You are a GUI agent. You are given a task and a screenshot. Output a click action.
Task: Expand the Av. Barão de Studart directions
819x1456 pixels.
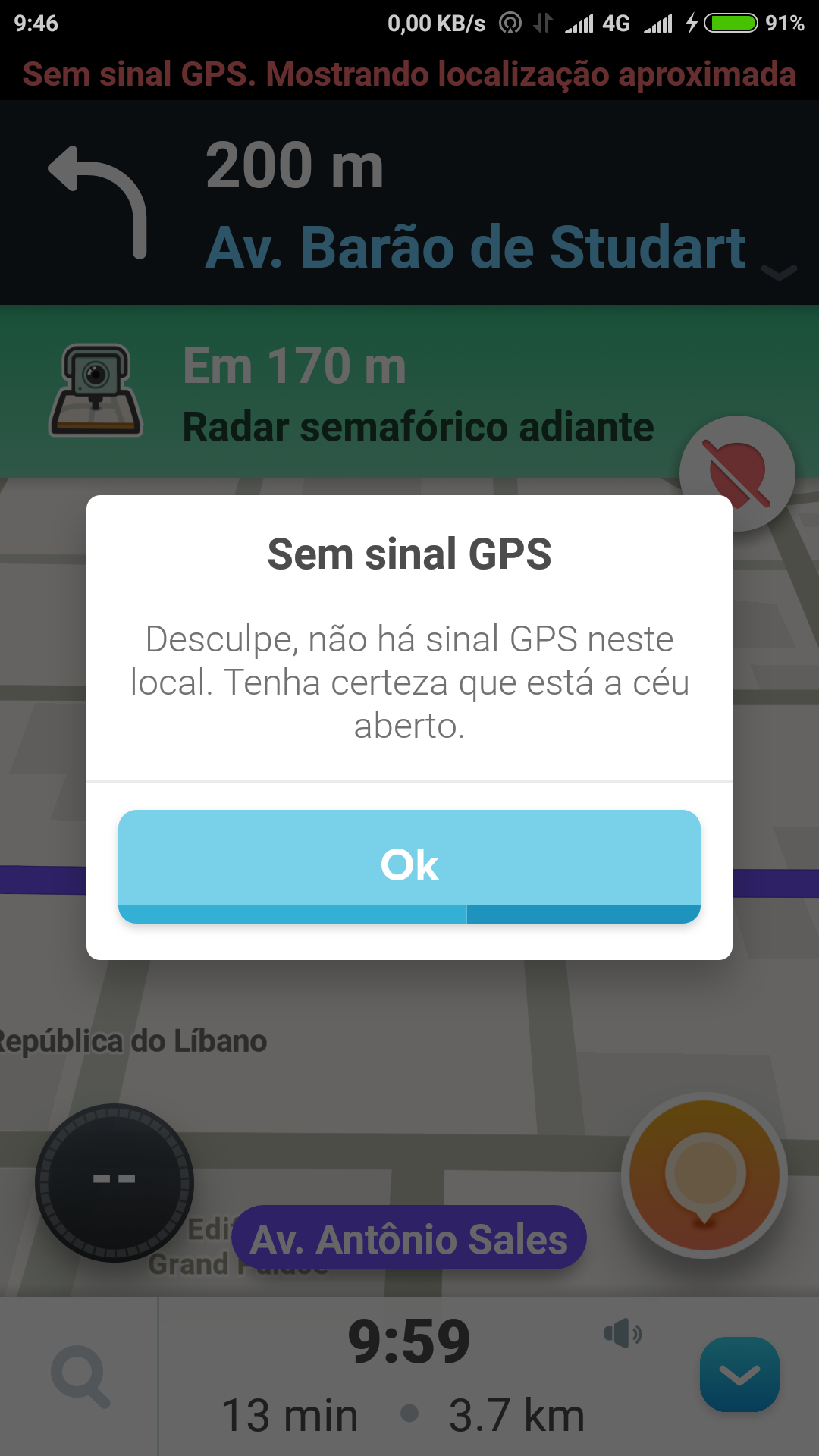(778, 273)
